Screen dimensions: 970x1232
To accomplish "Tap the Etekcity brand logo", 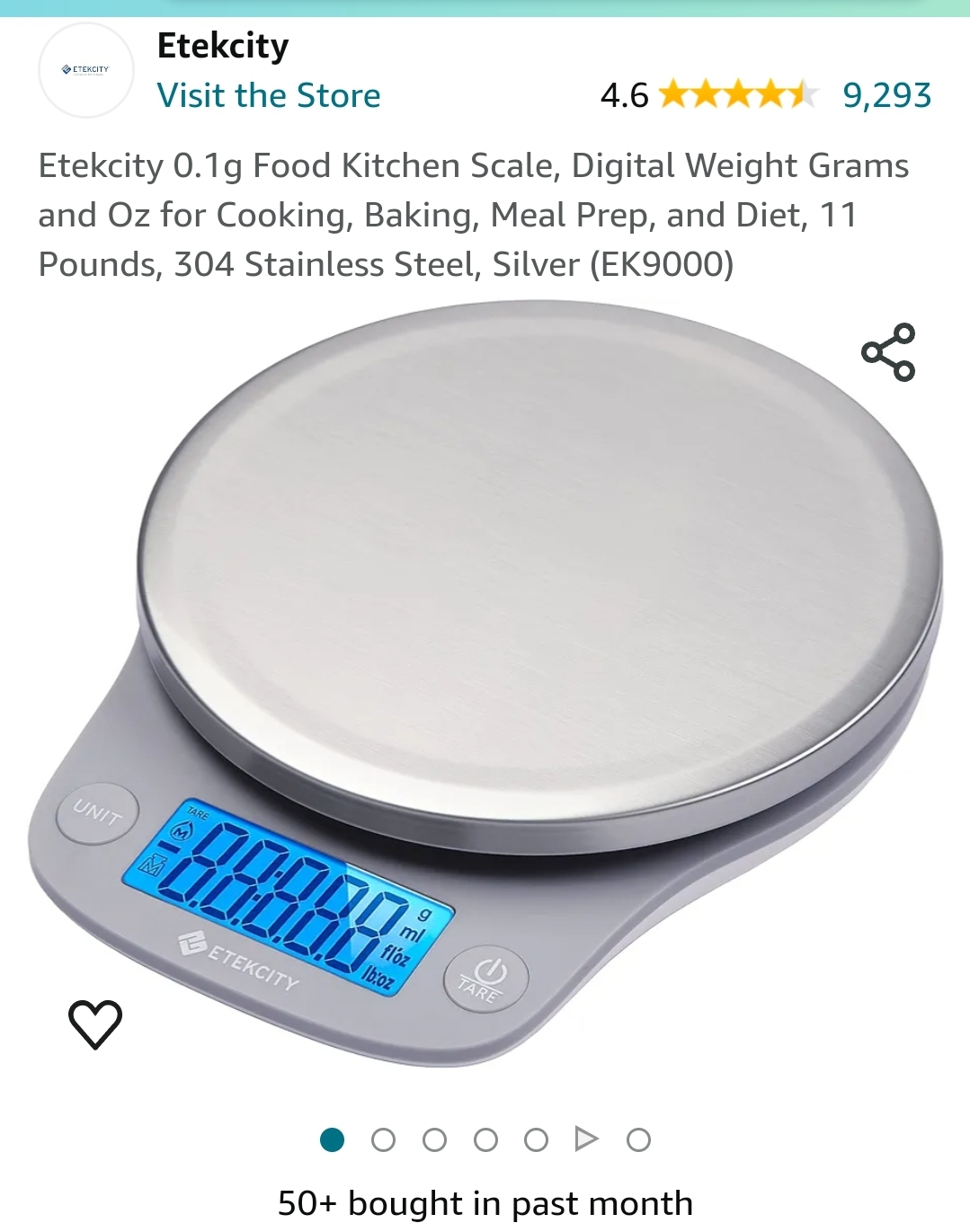I will [86, 70].
